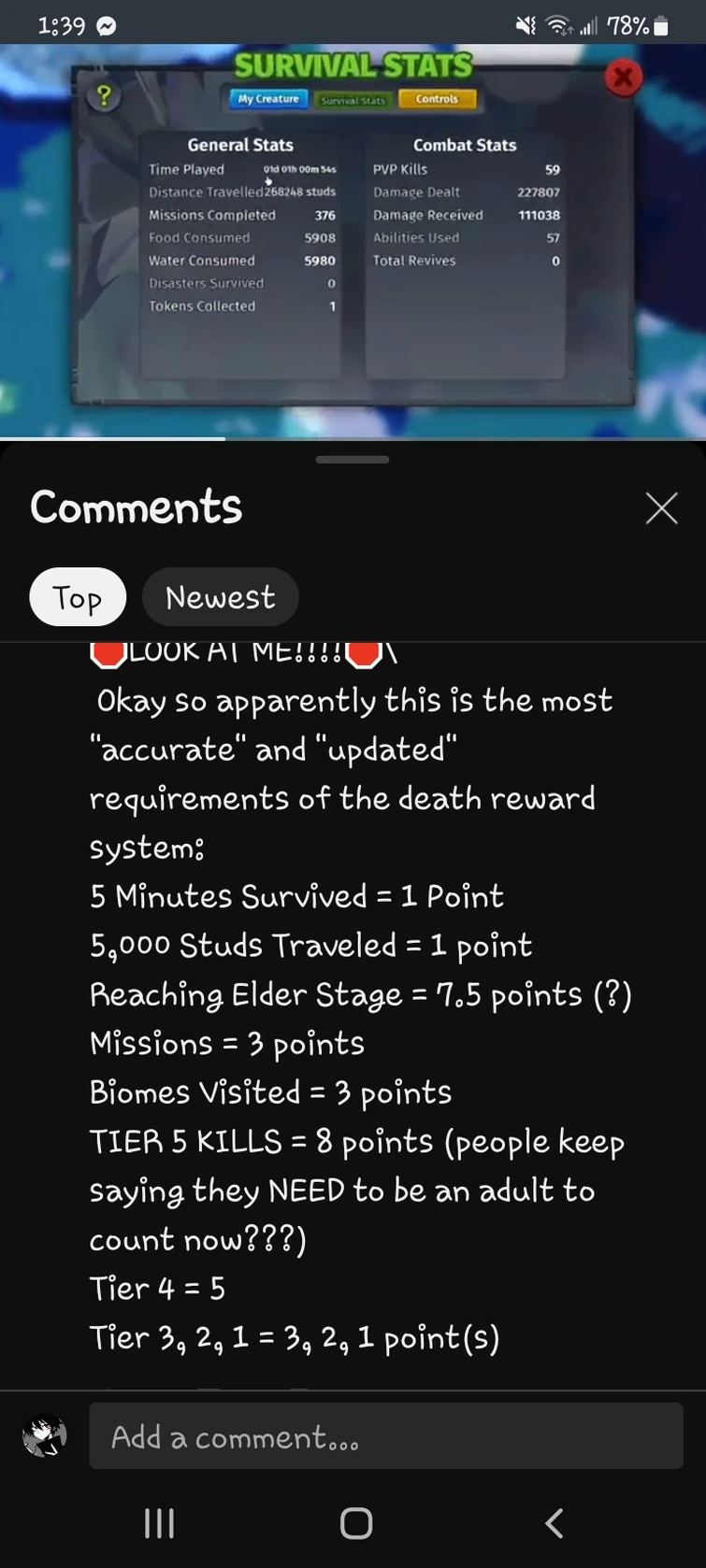This screenshot has width=706, height=1568.
Task: Close the Comments panel
Action: click(661, 508)
